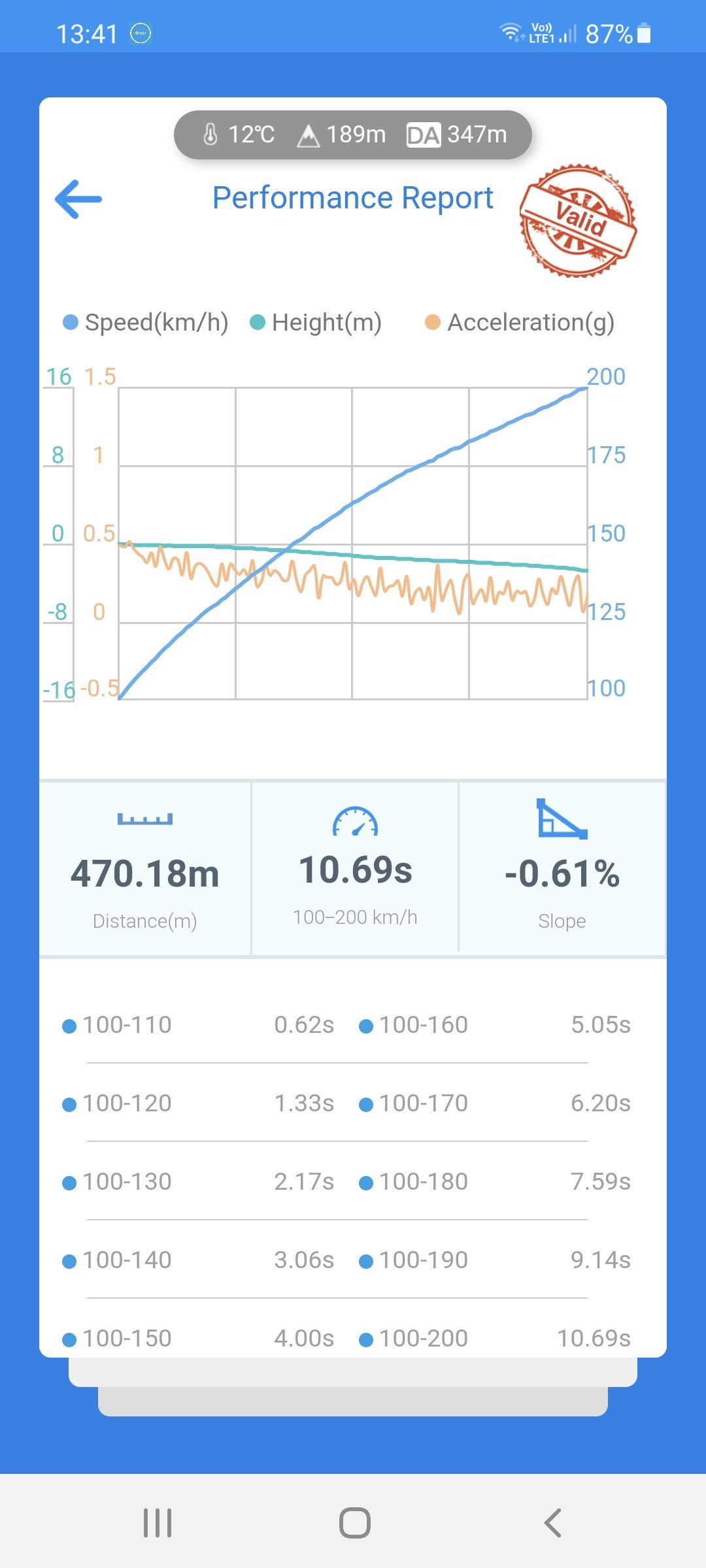Go back using the blue arrow
The width and height of the screenshot is (706, 1568).
click(78, 199)
